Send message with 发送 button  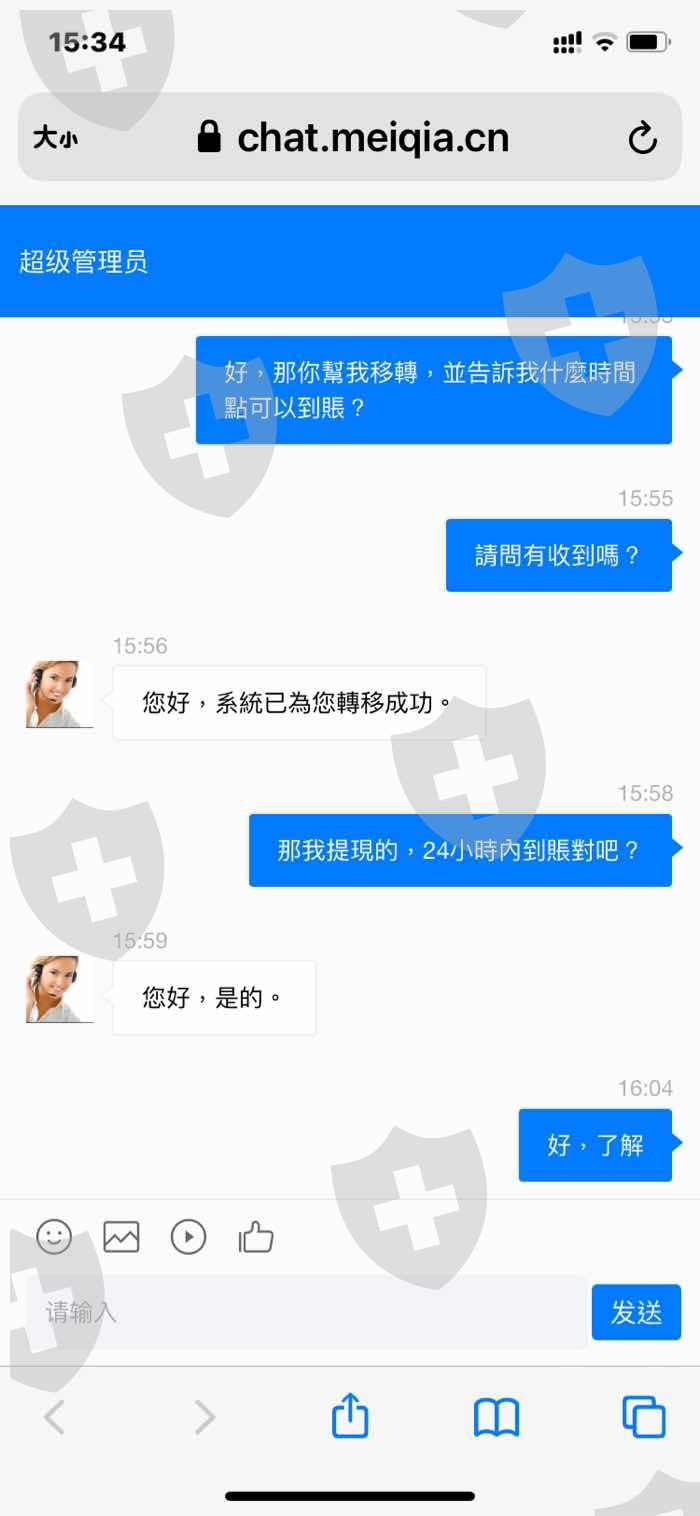636,1312
